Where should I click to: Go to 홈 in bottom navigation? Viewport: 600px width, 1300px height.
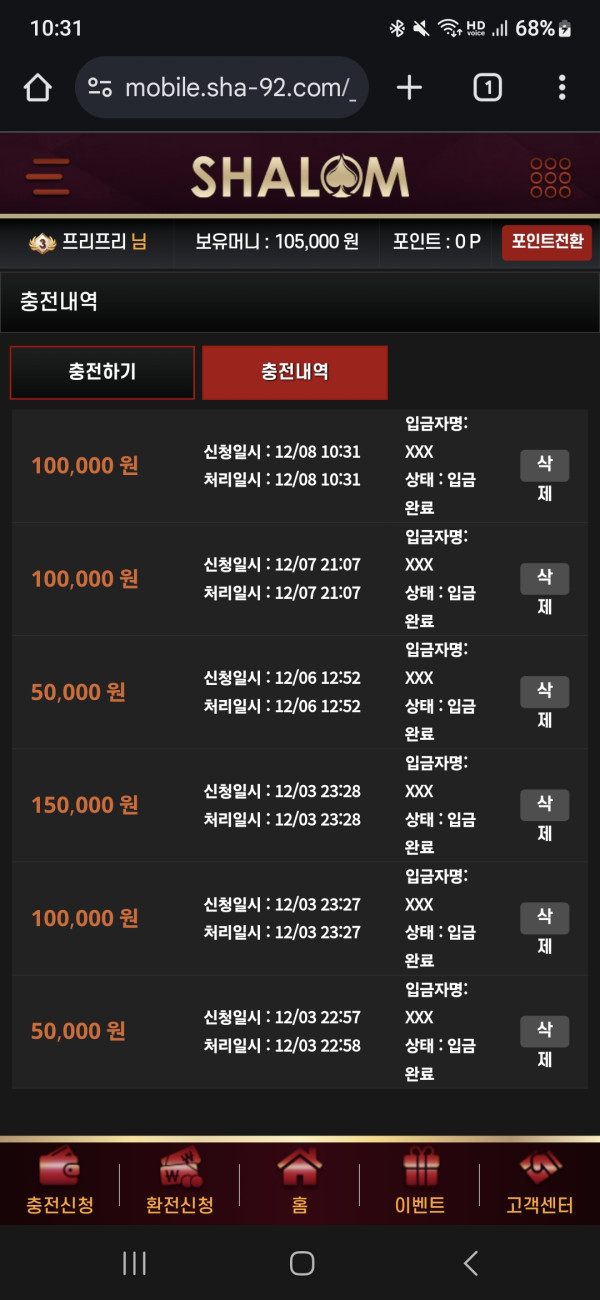click(299, 1183)
